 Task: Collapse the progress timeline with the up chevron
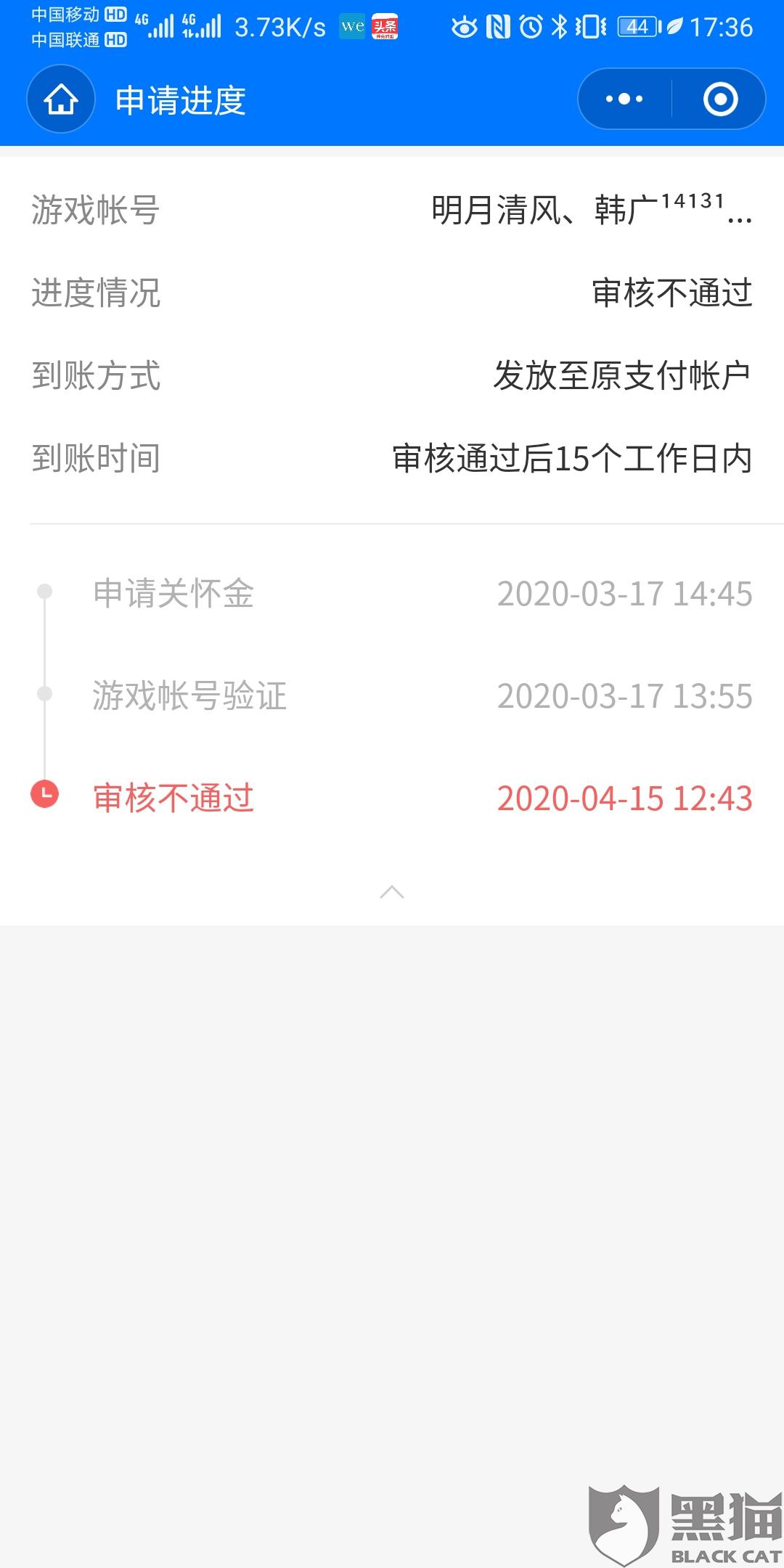392,892
